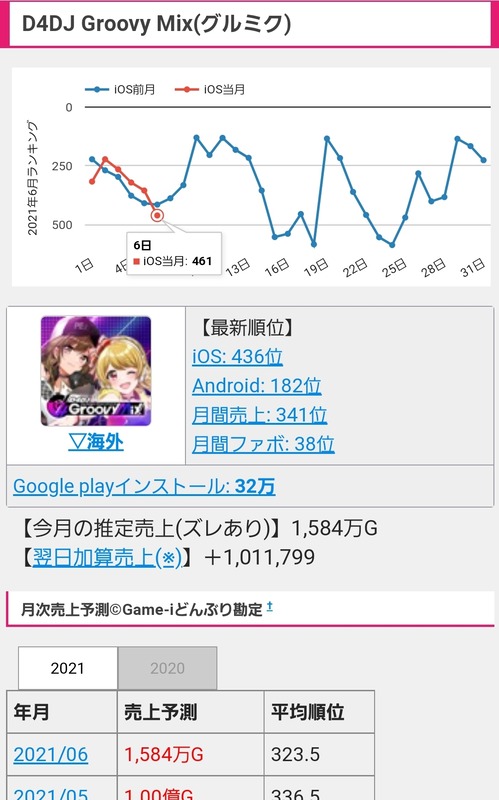This screenshot has height=800, width=499.
Task: Select the 2021 tab
Action: [68, 668]
